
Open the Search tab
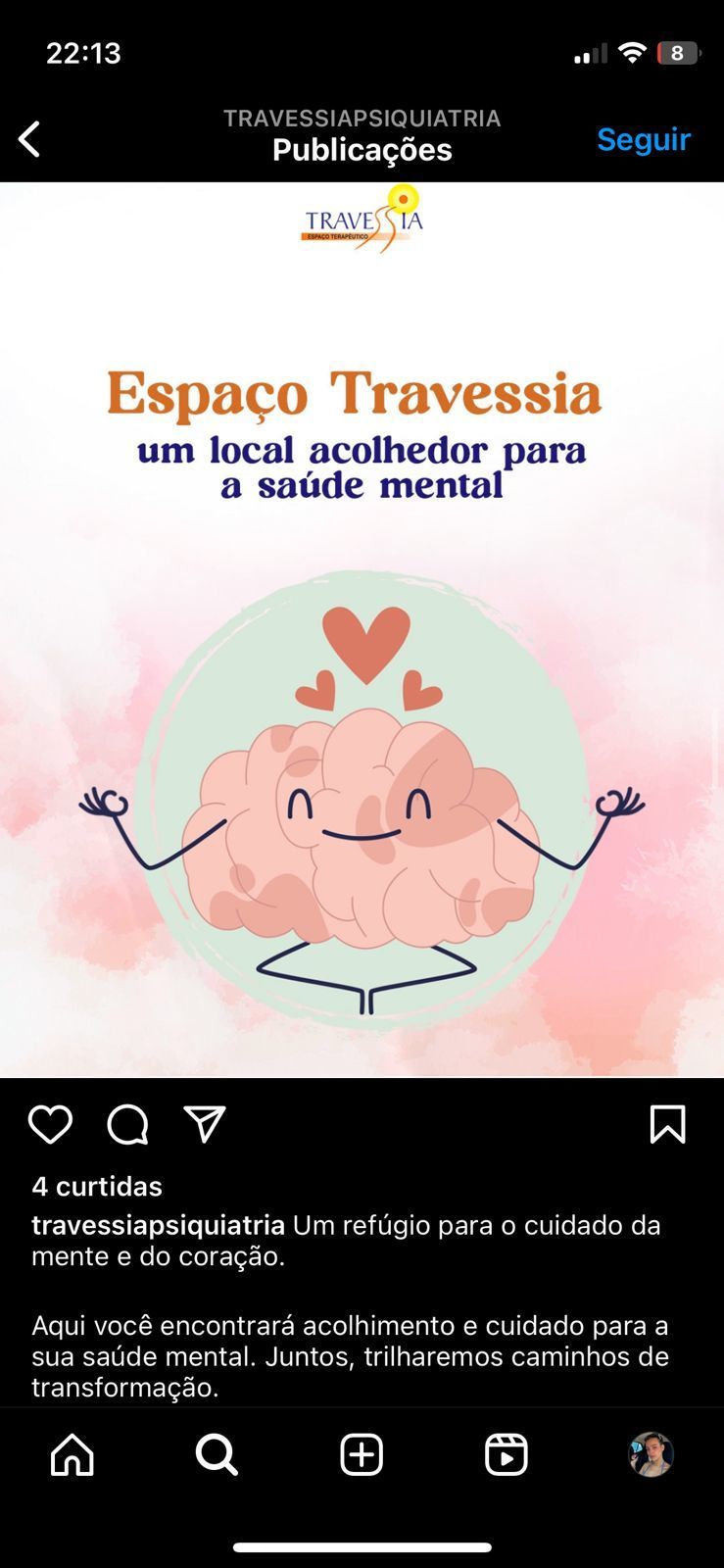tap(217, 1454)
